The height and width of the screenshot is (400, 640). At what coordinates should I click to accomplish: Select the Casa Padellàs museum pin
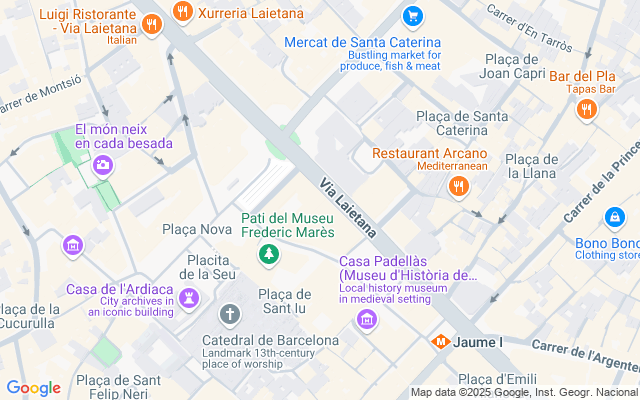coord(367,319)
